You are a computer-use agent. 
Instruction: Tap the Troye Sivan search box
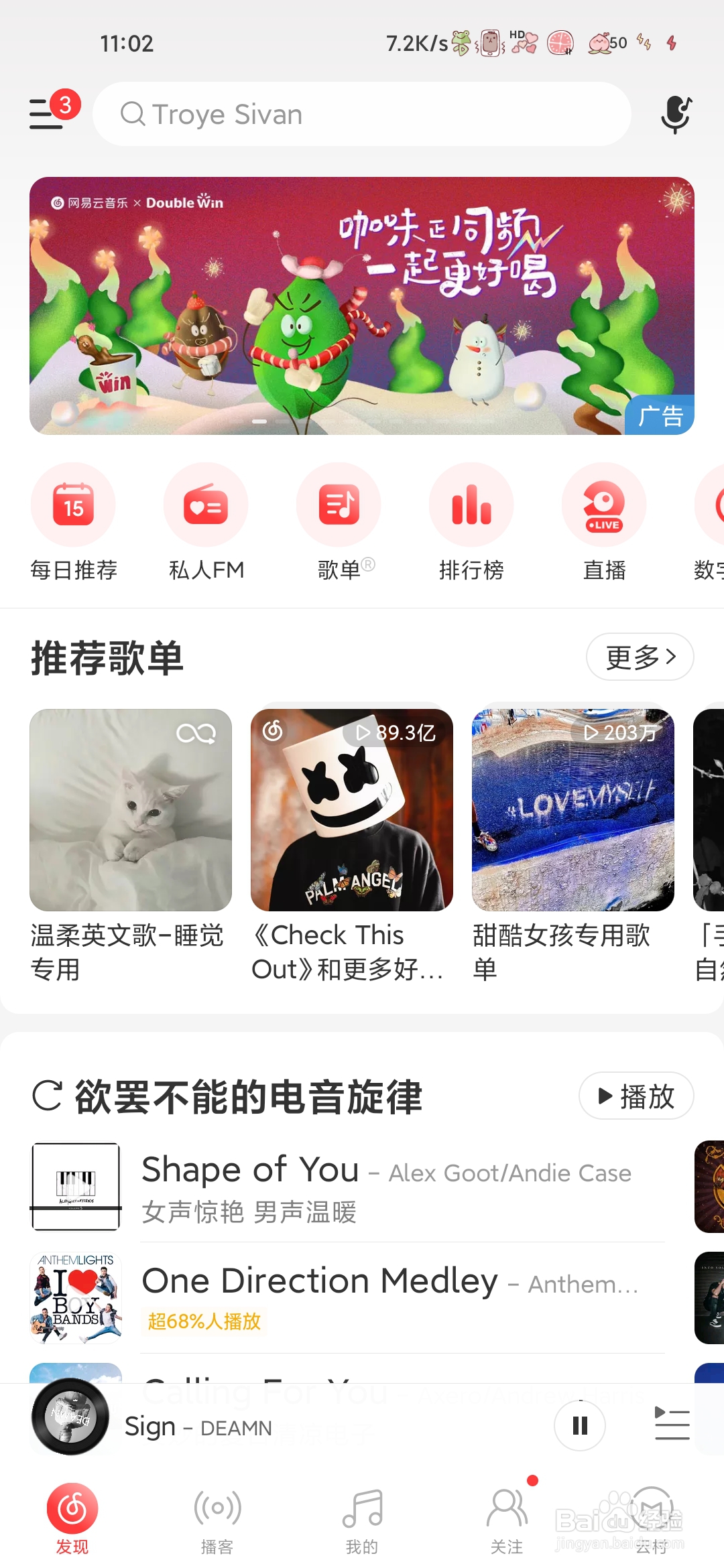tap(362, 114)
